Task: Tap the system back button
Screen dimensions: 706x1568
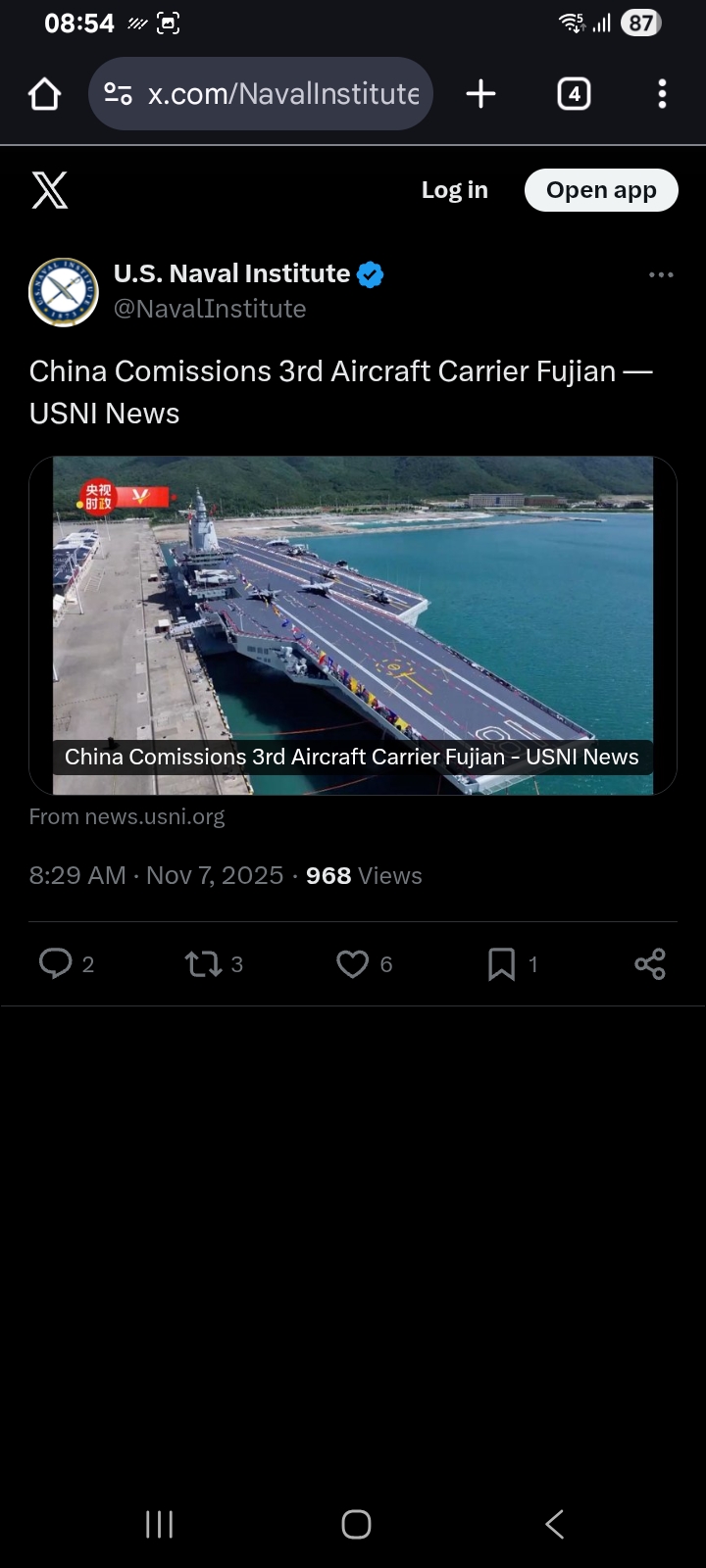Action: pyautogui.click(x=554, y=1524)
